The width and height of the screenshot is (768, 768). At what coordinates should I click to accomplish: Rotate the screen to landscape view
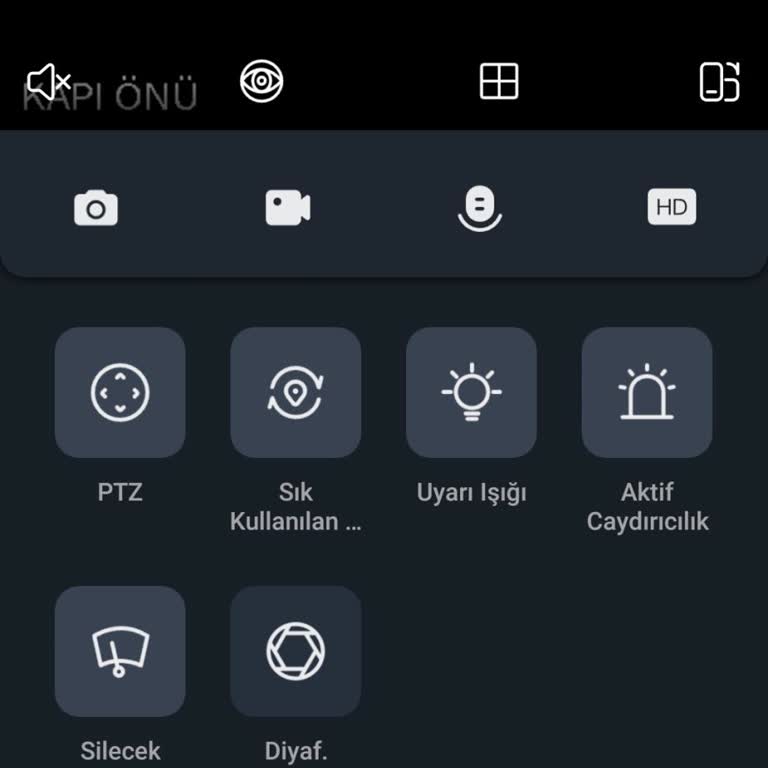tap(719, 81)
